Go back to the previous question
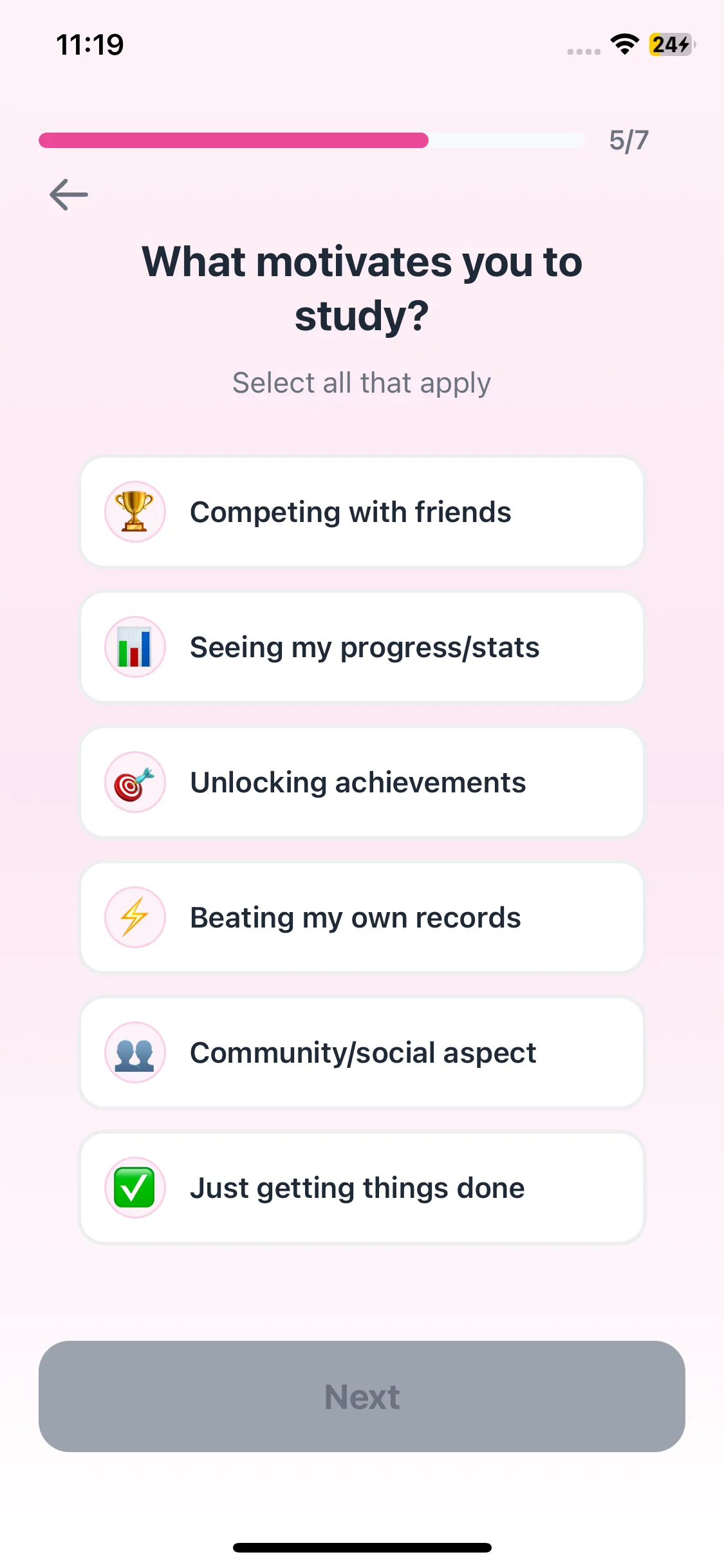Screen dimensions: 724x1568 click(x=69, y=194)
